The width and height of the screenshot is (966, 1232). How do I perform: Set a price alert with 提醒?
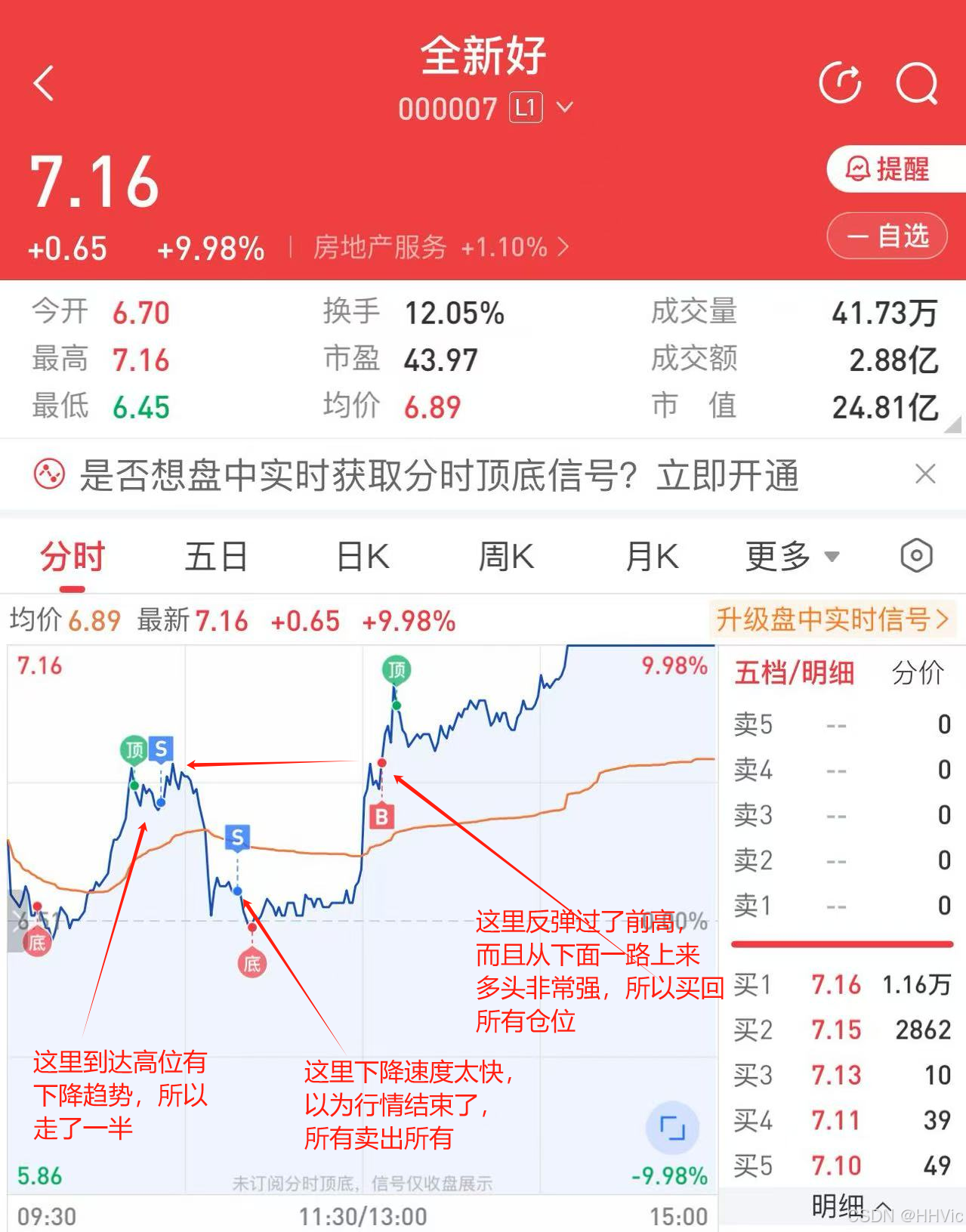tap(889, 168)
